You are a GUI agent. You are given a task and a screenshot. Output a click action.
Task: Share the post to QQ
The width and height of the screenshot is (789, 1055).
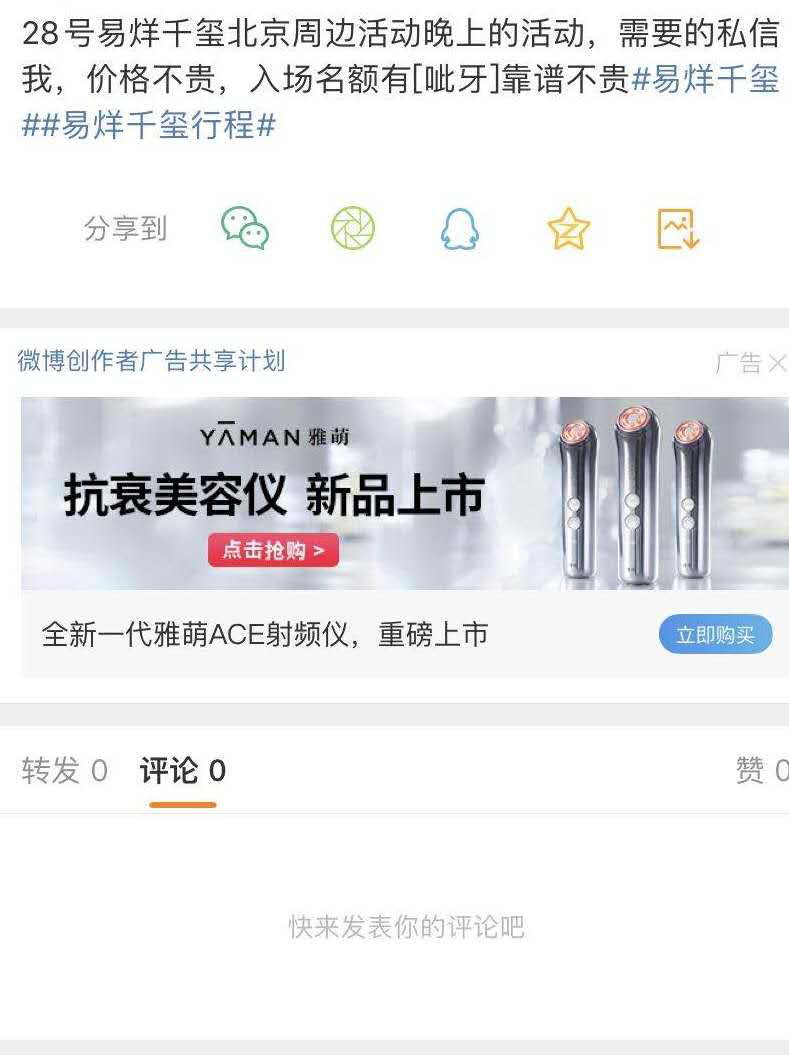[x=460, y=230]
